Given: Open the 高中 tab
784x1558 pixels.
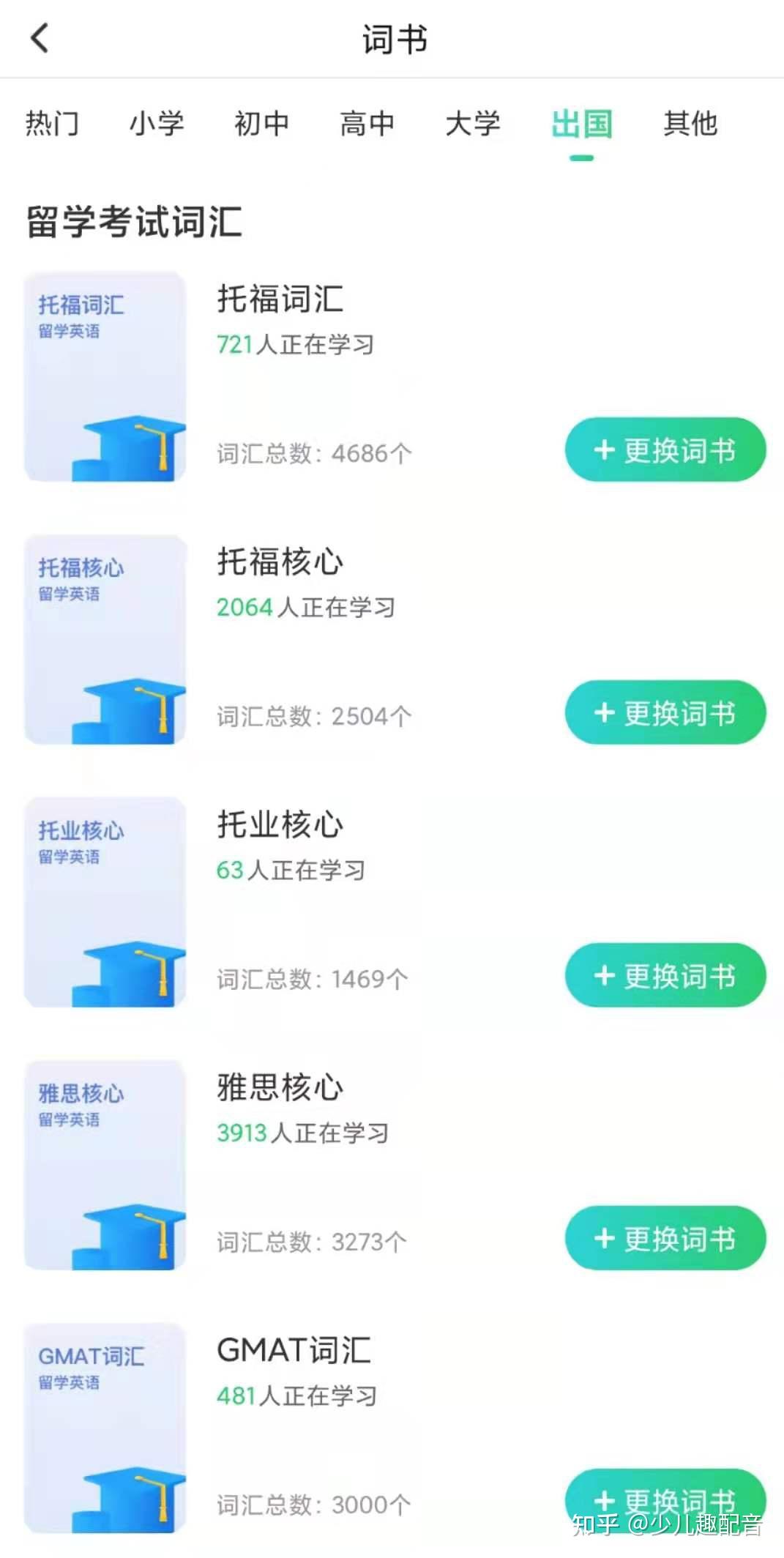Looking at the screenshot, I should [367, 123].
